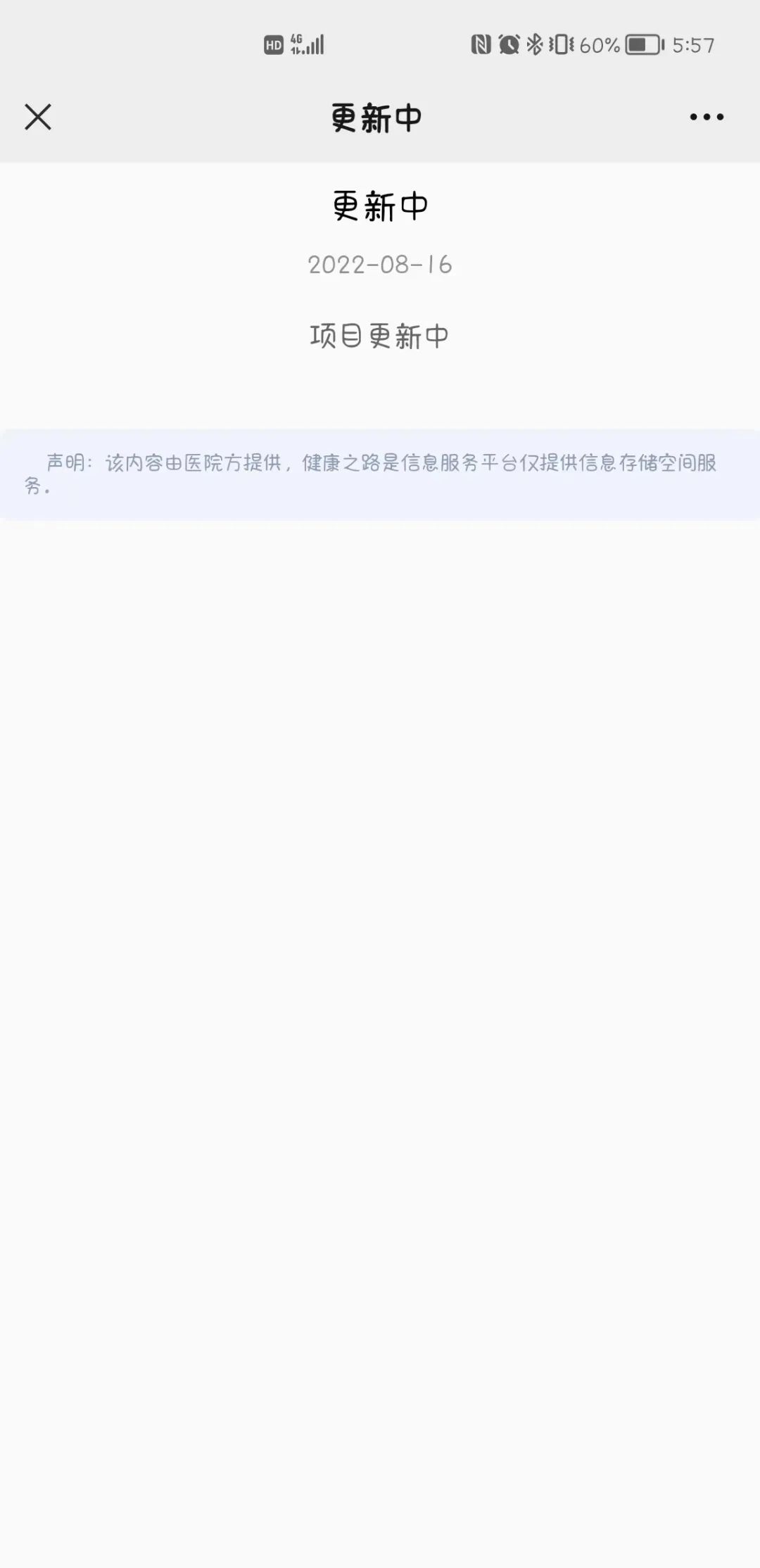Close the 更新中 page

pos(38,117)
